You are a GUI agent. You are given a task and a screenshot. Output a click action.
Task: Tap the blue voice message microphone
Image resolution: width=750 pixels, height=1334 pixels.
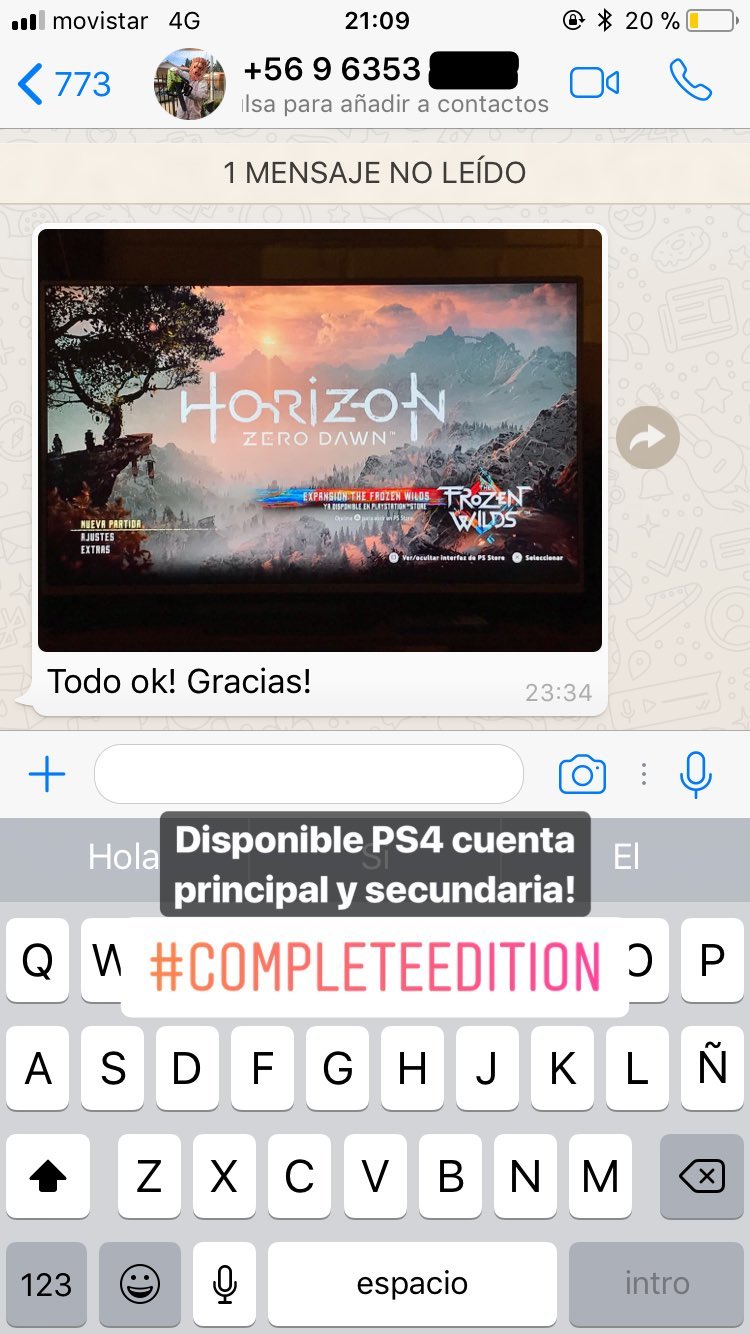(696, 774)
